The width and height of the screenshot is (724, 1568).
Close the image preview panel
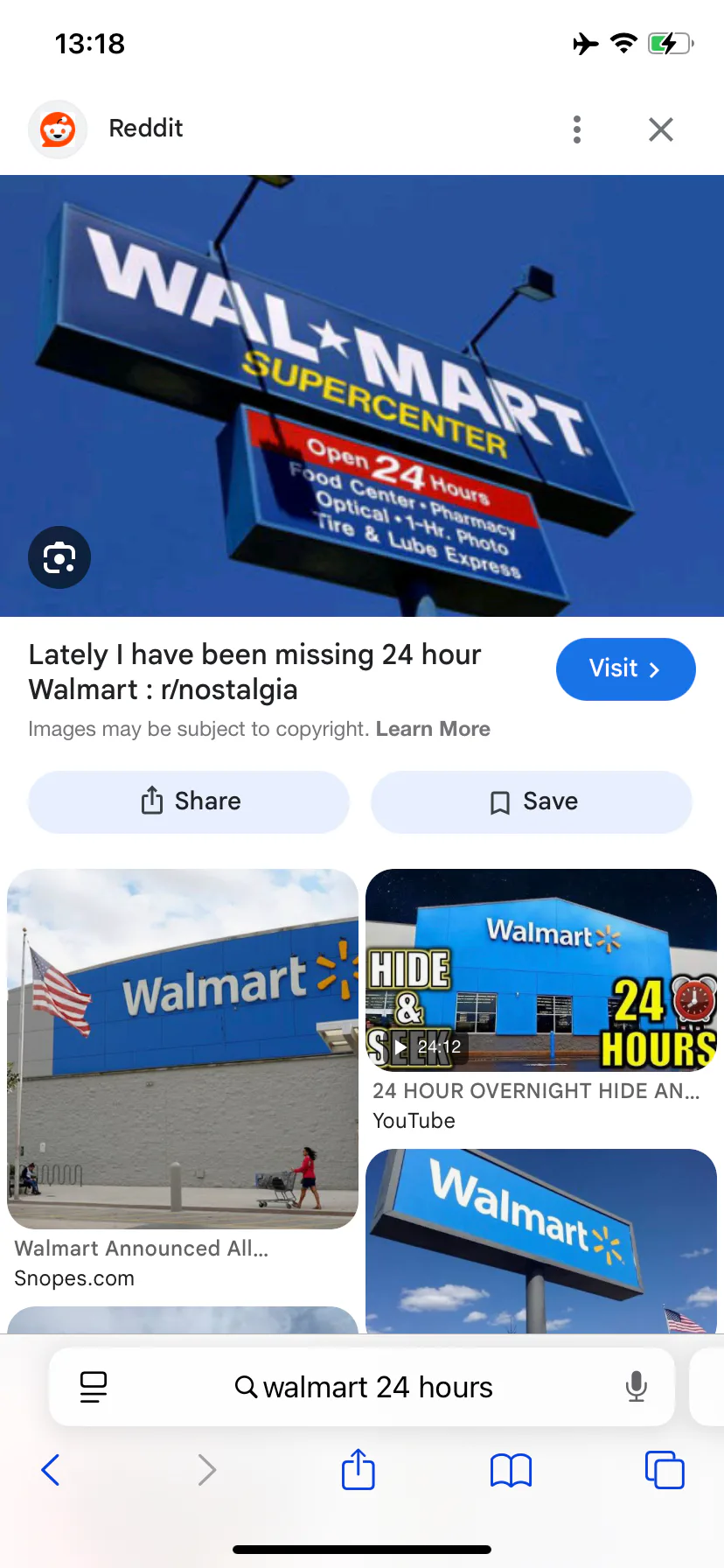tap(661, 129)
